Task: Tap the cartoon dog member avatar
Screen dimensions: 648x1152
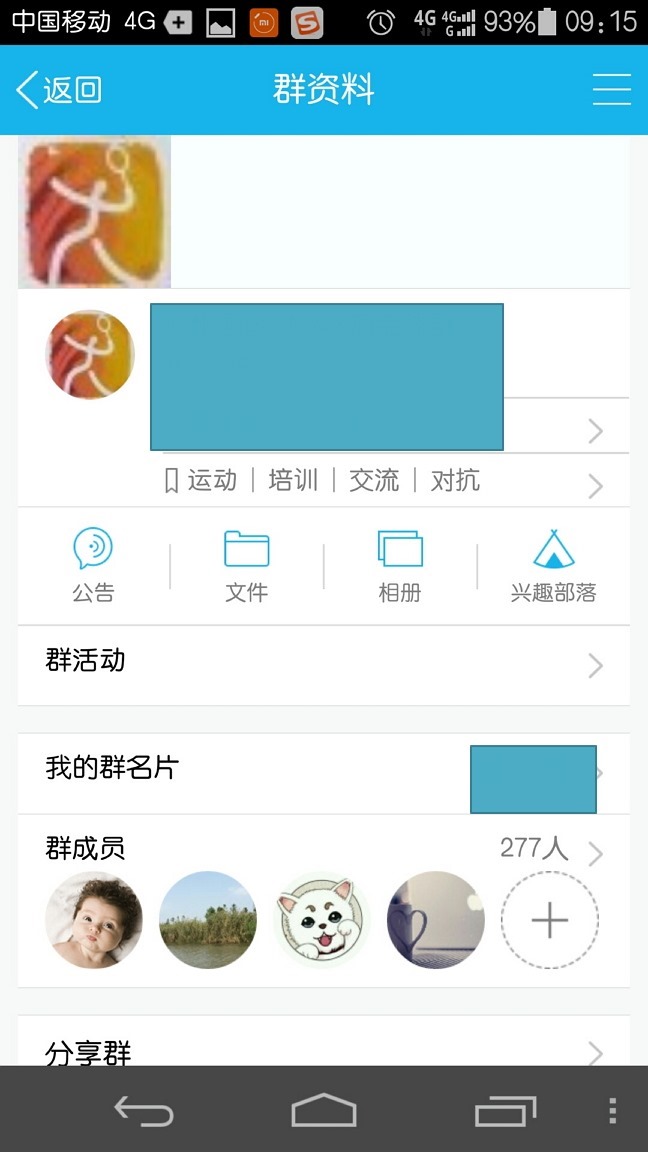Action: point(322,920)
